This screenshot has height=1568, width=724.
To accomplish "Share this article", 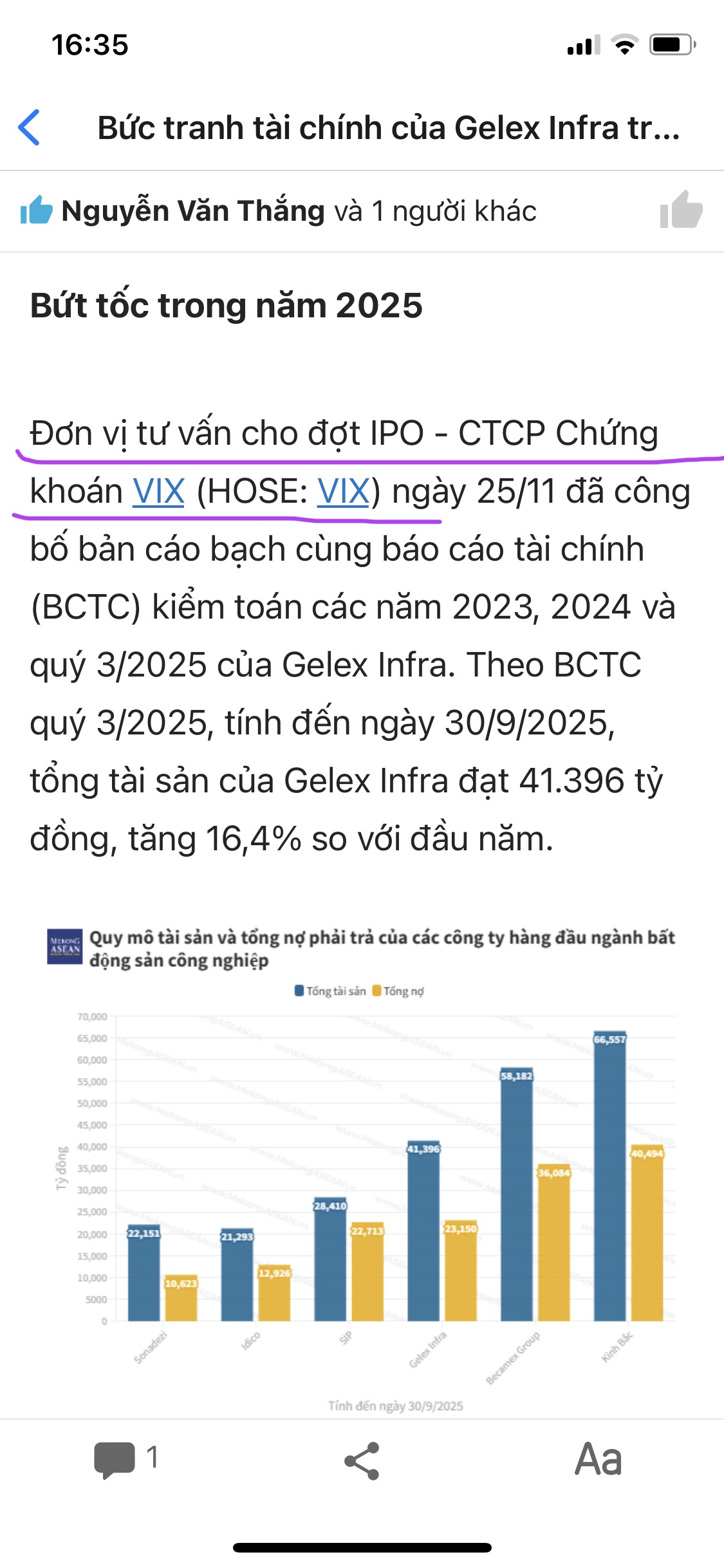I will [x=362, y=1460].
